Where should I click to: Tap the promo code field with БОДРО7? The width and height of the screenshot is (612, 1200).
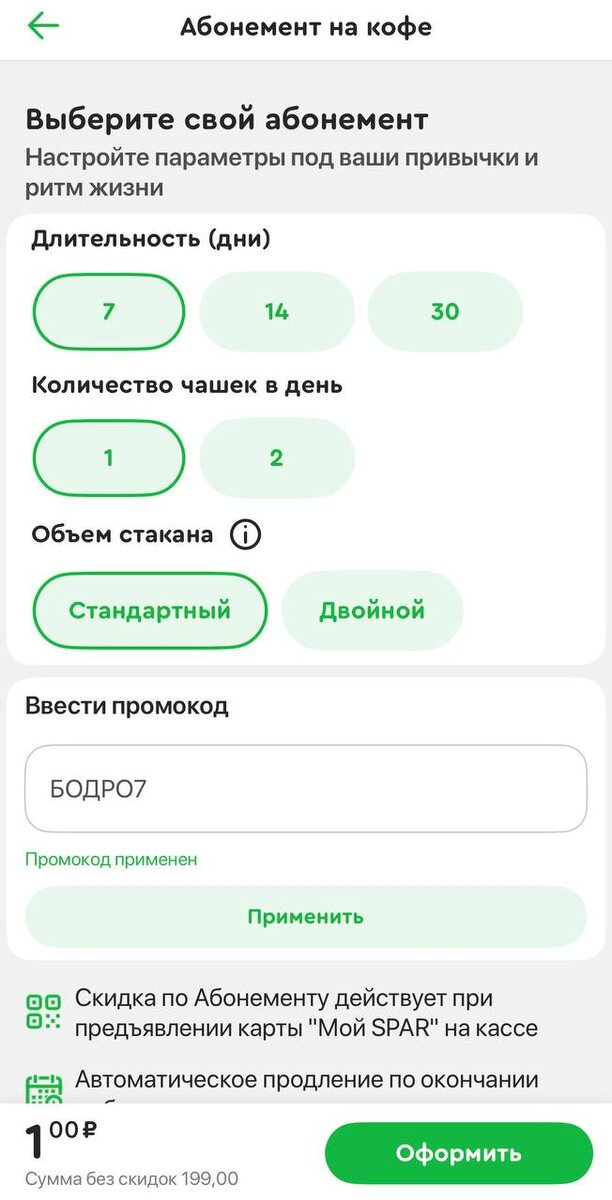coord(306,789)
